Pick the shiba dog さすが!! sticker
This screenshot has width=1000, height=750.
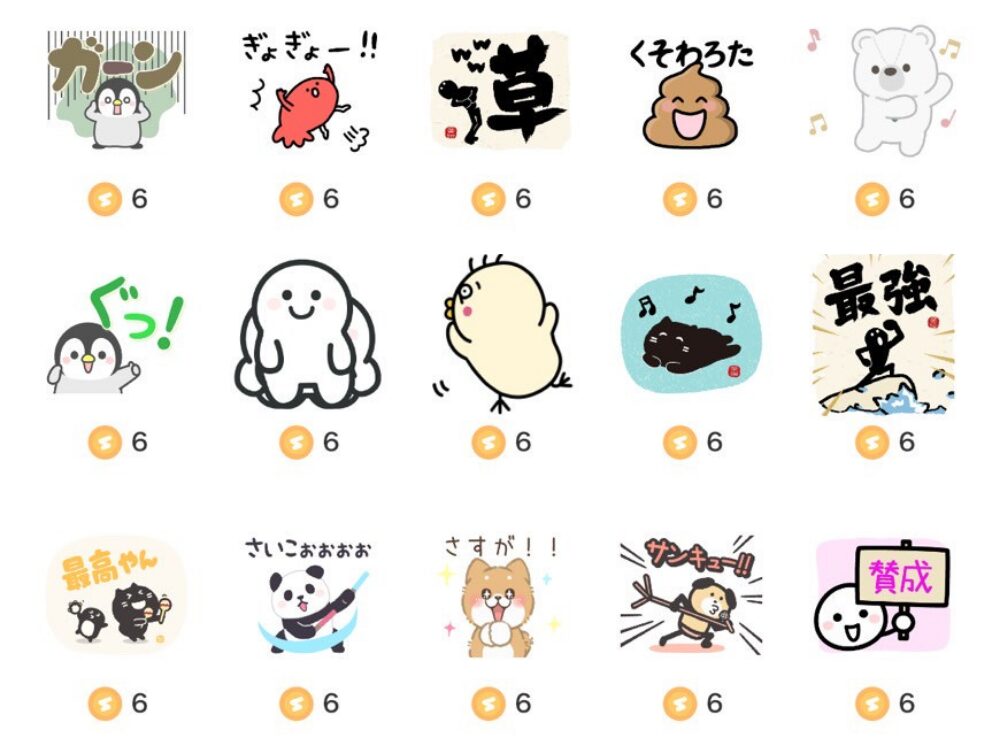pyautogui.click(x=501, y=597)
